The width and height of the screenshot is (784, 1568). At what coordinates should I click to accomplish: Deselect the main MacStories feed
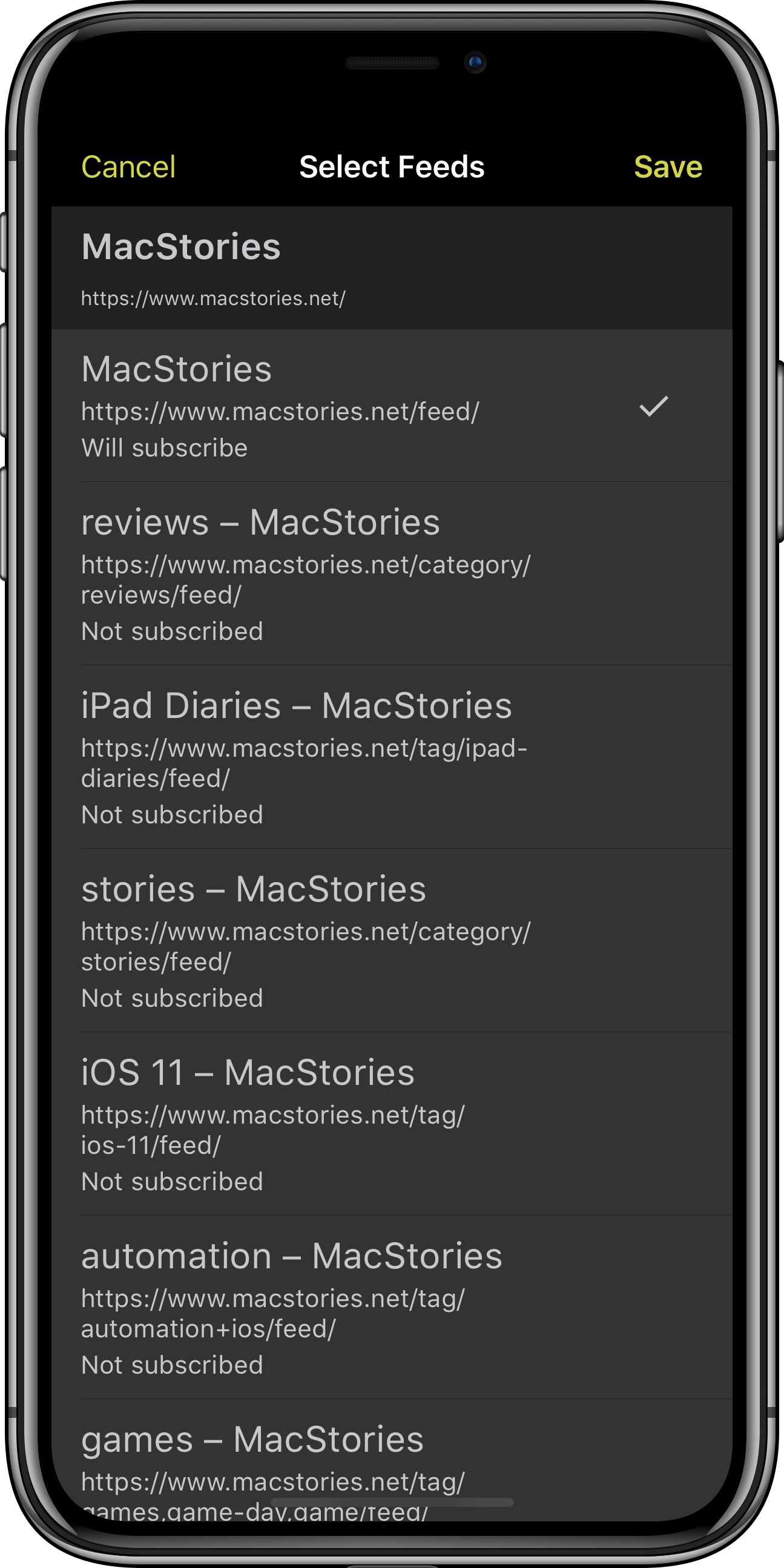(x=391, y=406)
